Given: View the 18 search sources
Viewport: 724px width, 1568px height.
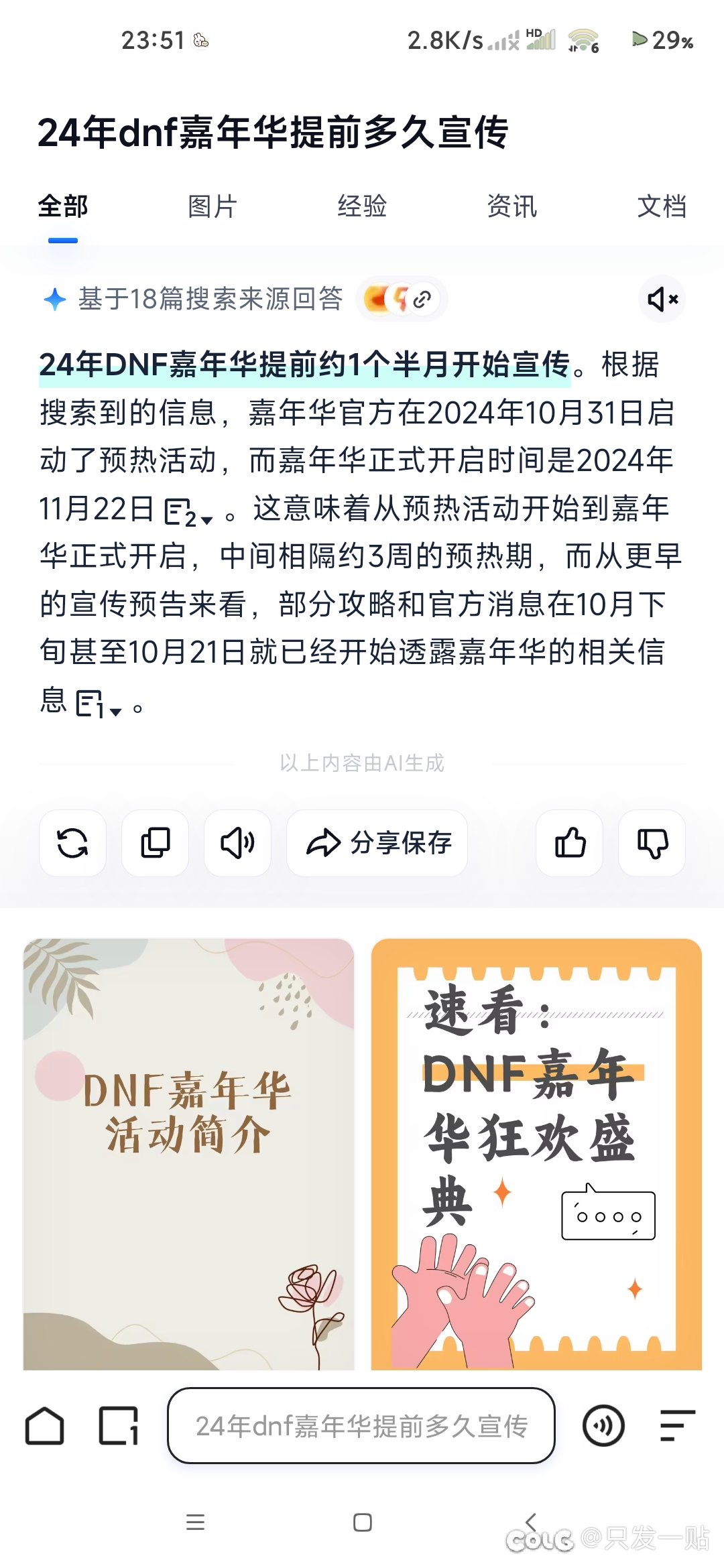Looking at the screenshot, I should (x=402, y=299).
